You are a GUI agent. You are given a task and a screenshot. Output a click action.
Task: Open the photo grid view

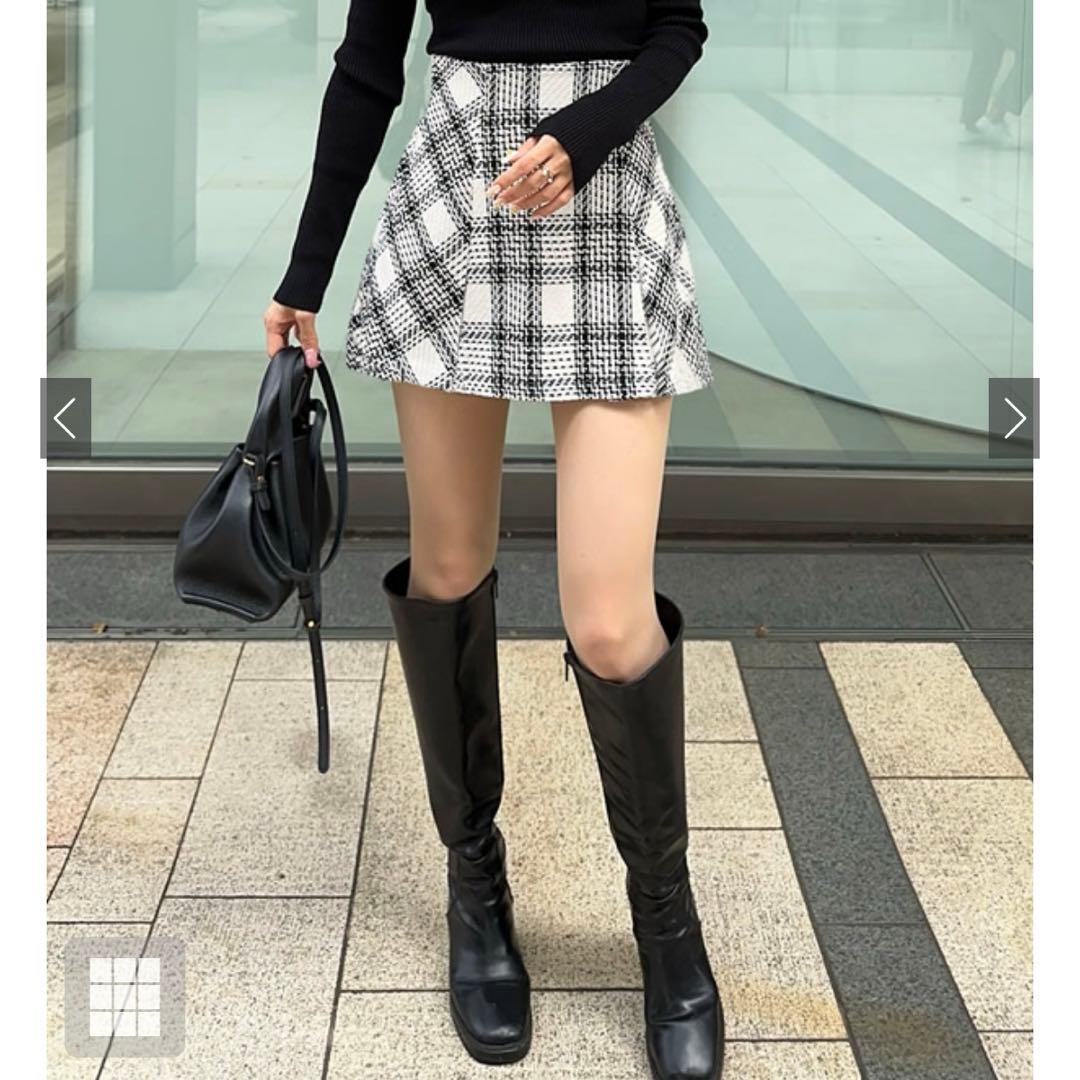point(125,997)
